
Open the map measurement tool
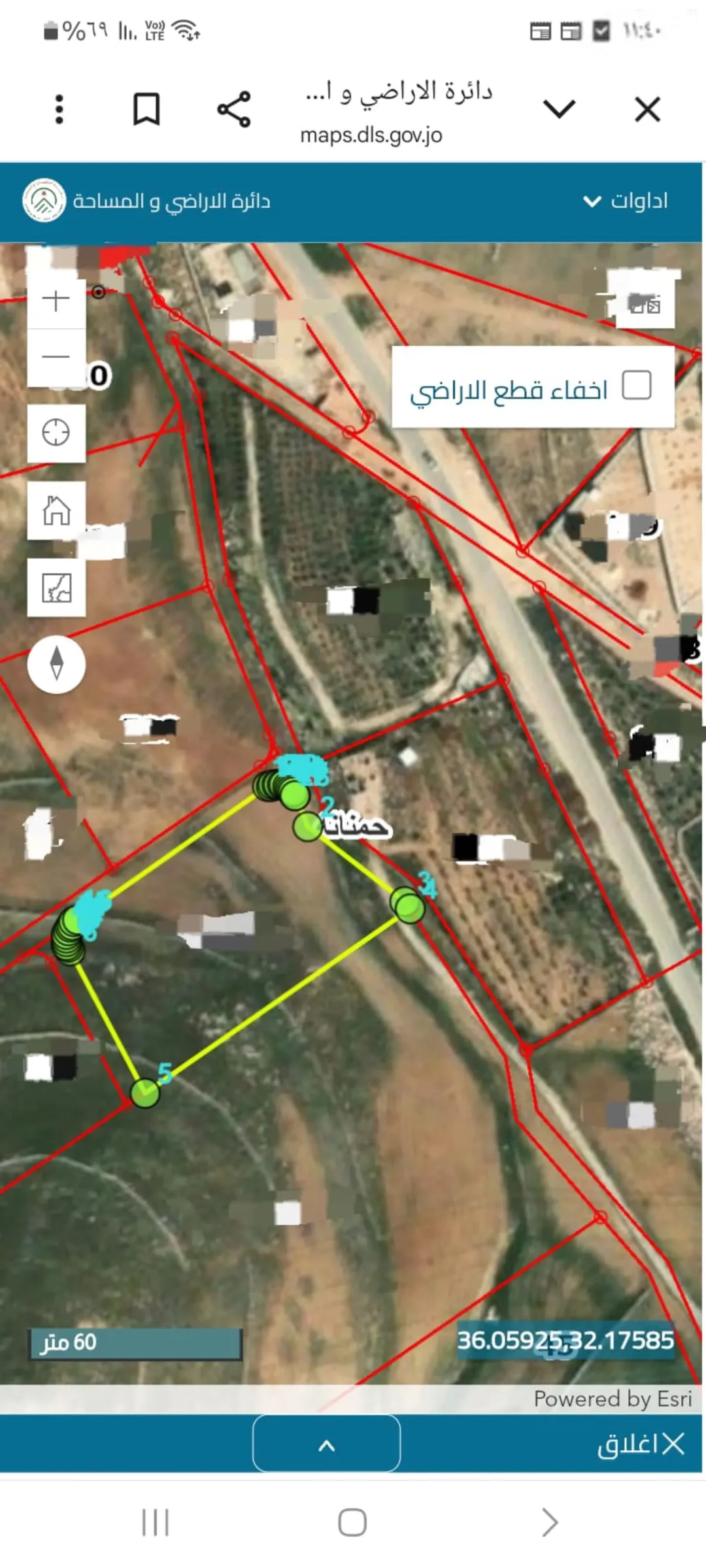point(56,588)
